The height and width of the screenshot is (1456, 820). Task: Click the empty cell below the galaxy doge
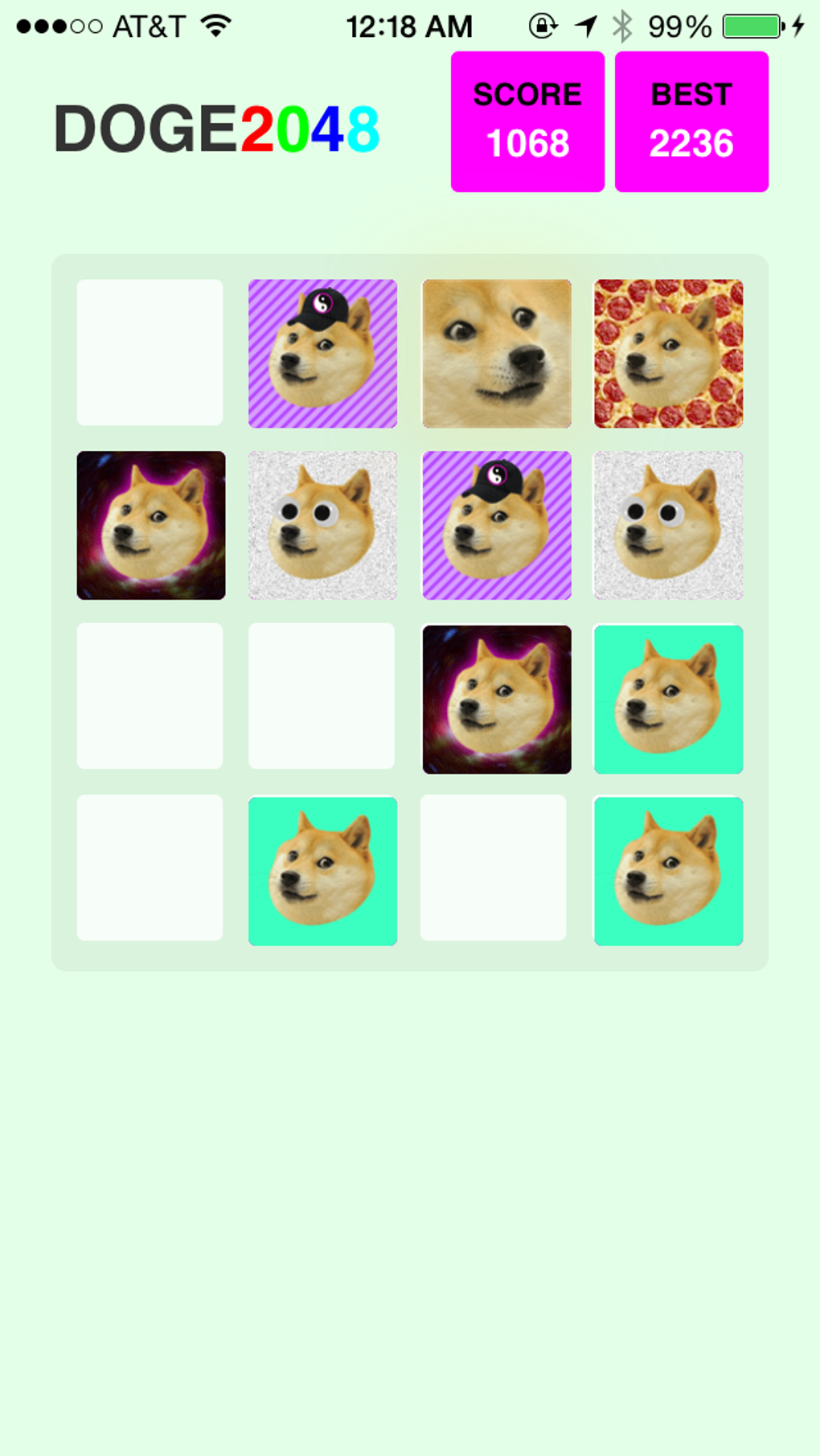pyautogui.click(x=150, y=698)
